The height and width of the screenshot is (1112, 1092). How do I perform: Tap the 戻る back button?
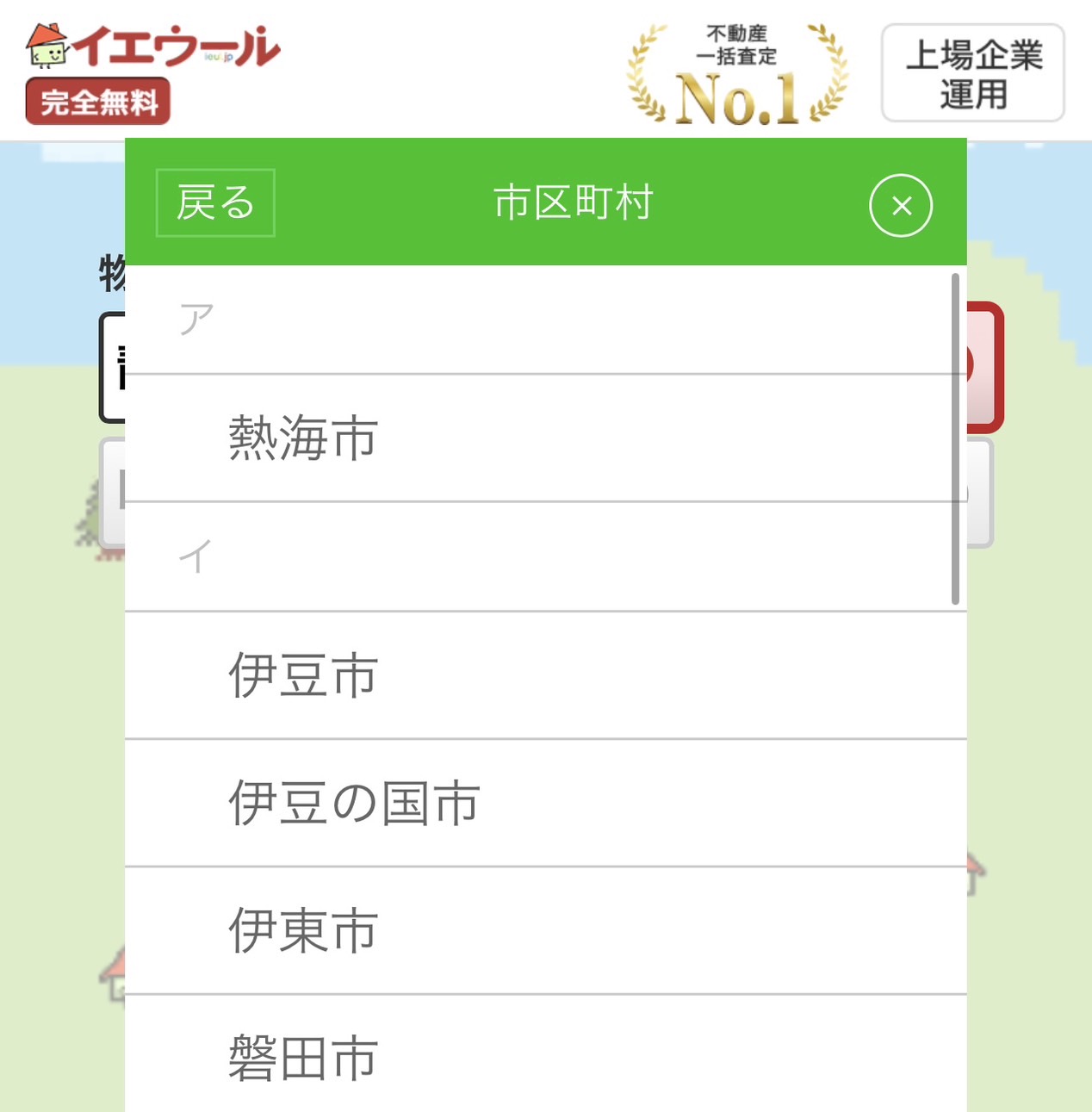click(x=215, y=203)
